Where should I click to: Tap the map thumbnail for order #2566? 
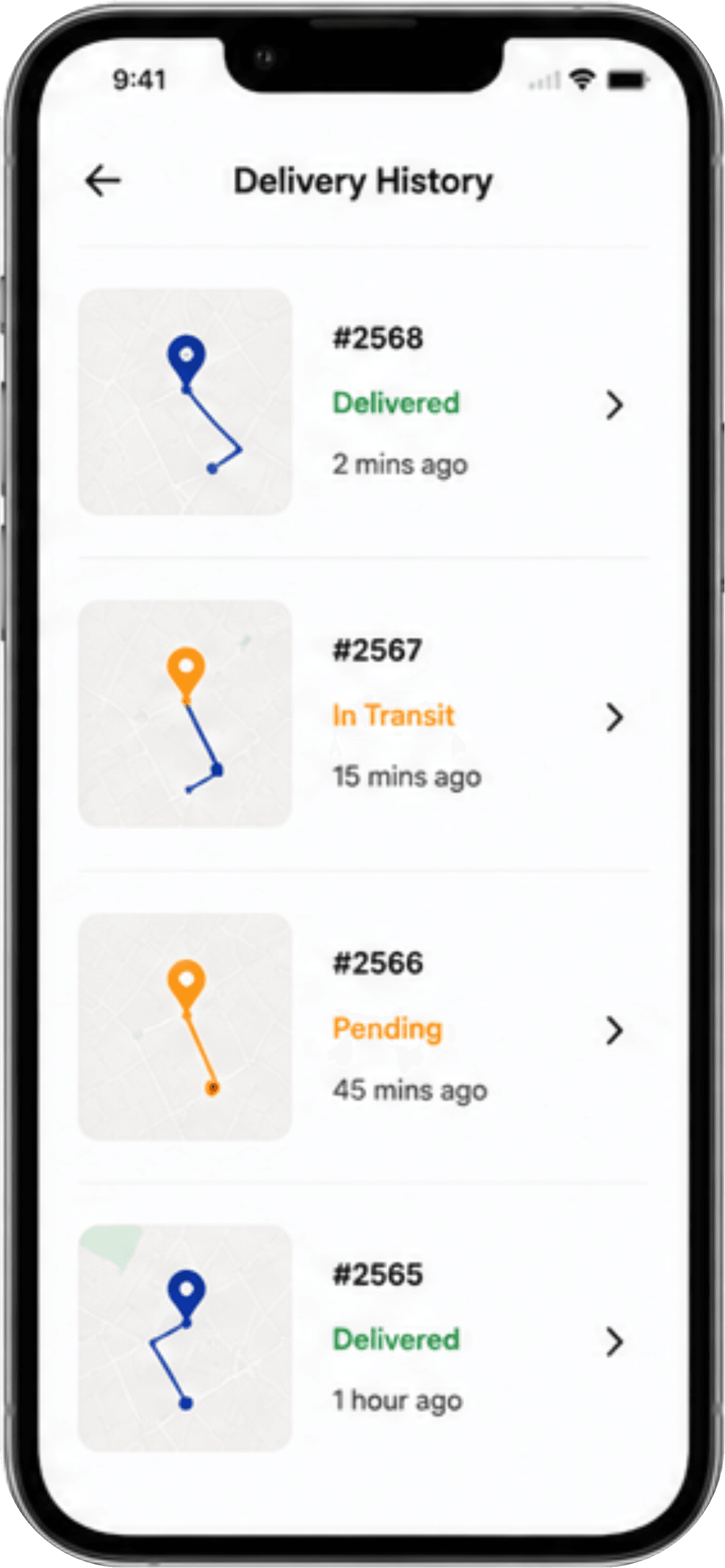click(185, 1026)
